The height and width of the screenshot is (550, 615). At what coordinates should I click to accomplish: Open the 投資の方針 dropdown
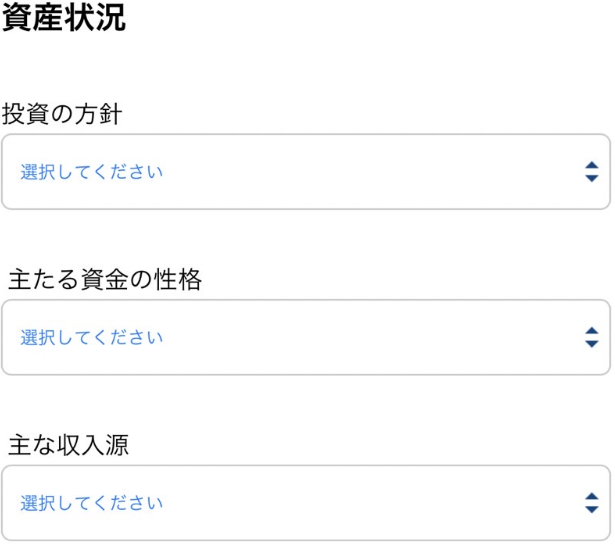pos(305,172)
